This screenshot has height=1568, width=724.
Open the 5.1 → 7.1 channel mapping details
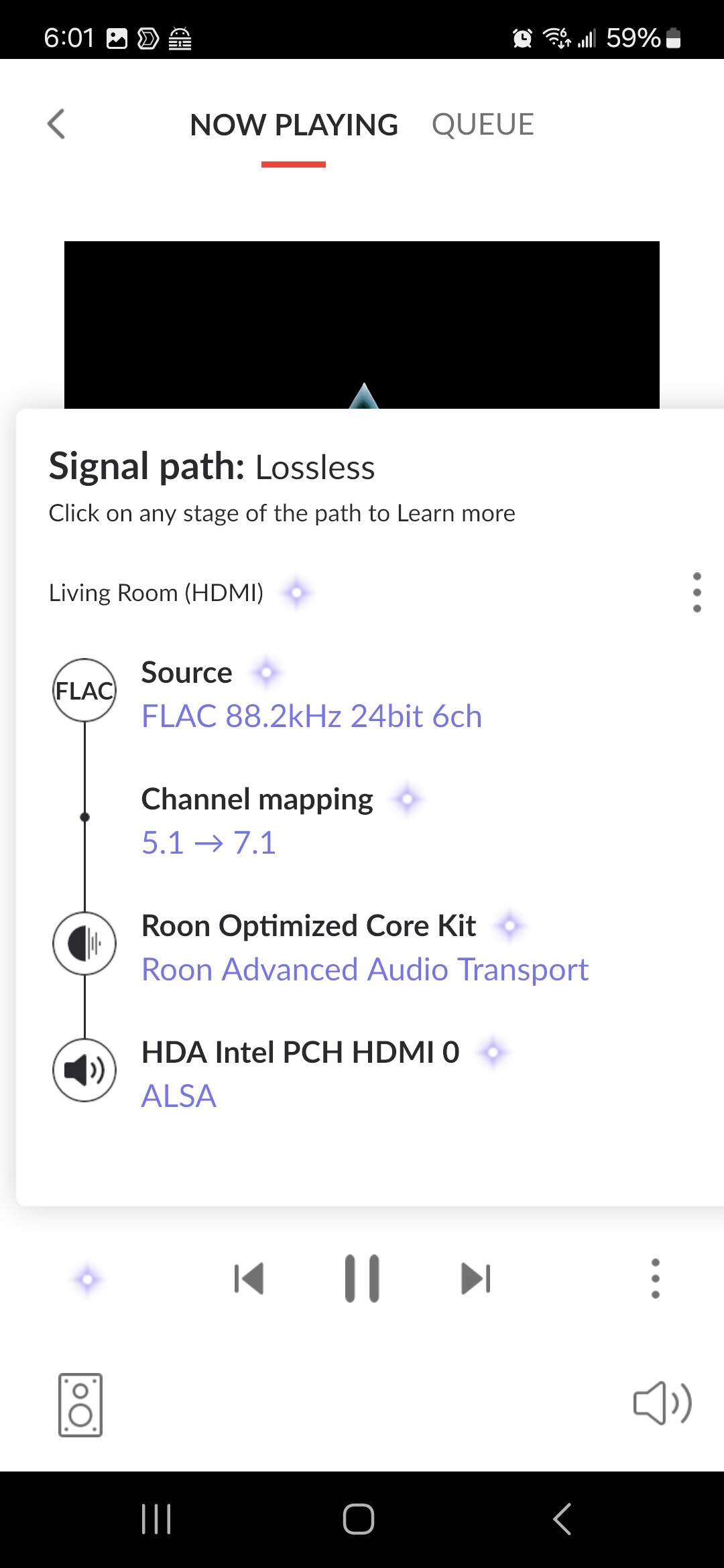pos(208,842)
